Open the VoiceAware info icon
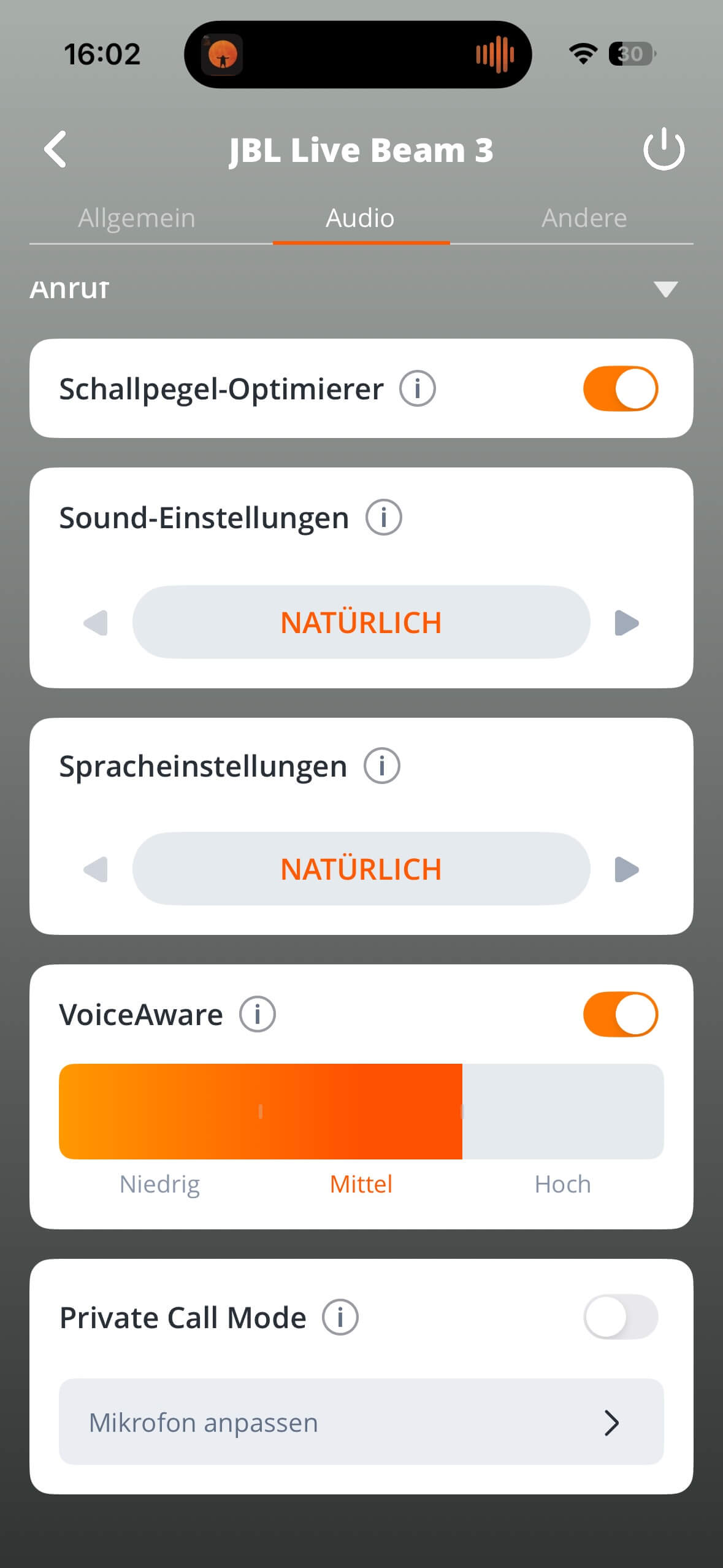 (x=258, y=1014)
